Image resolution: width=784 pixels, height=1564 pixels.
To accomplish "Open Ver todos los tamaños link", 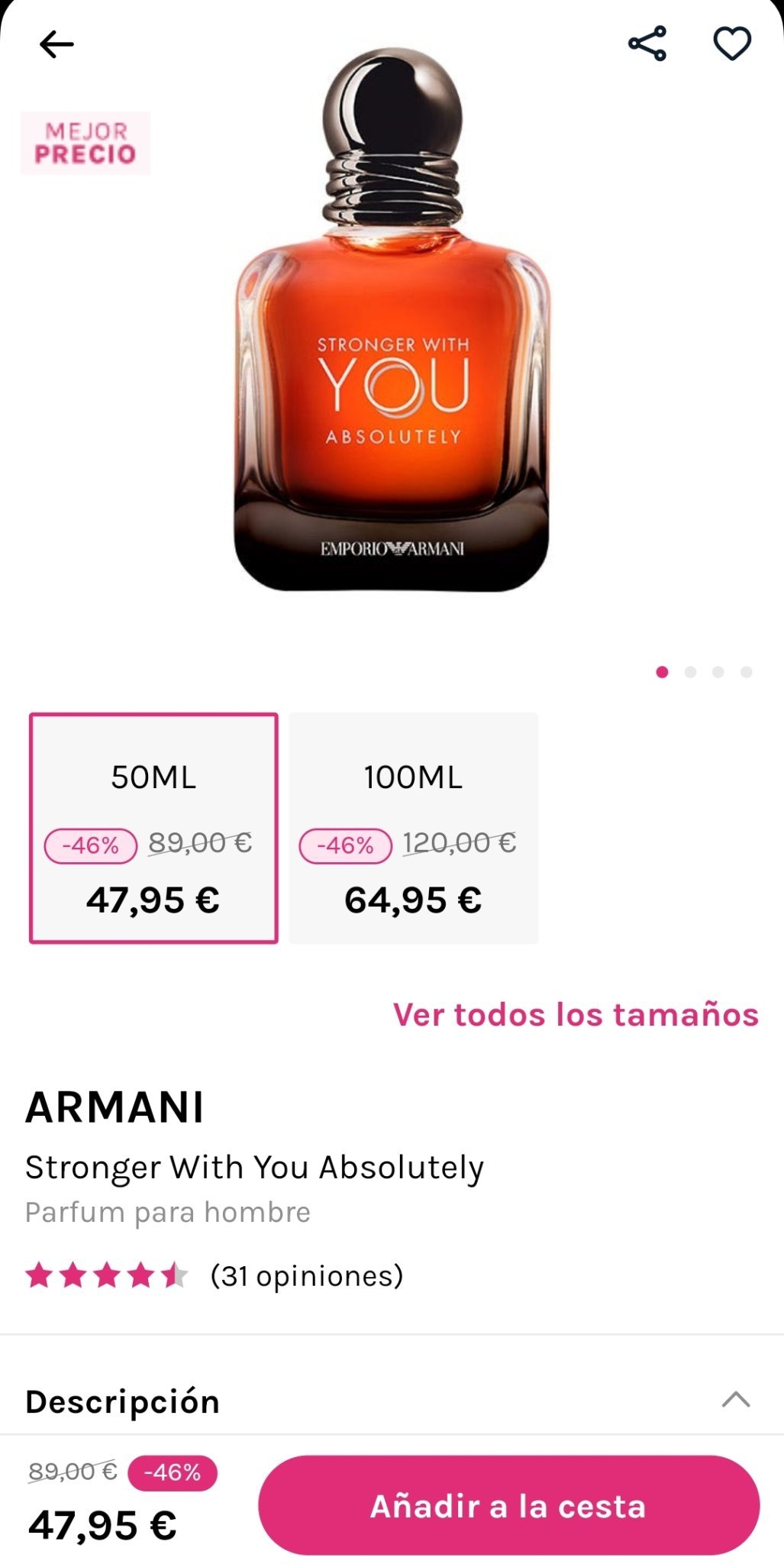I will pyautogui.click(x=576, y=1014).
